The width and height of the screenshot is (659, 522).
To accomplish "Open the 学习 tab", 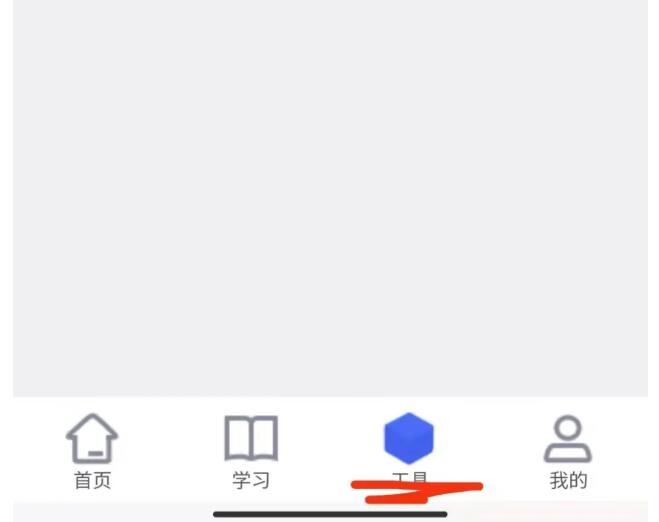I will click(x=251, y=450).
